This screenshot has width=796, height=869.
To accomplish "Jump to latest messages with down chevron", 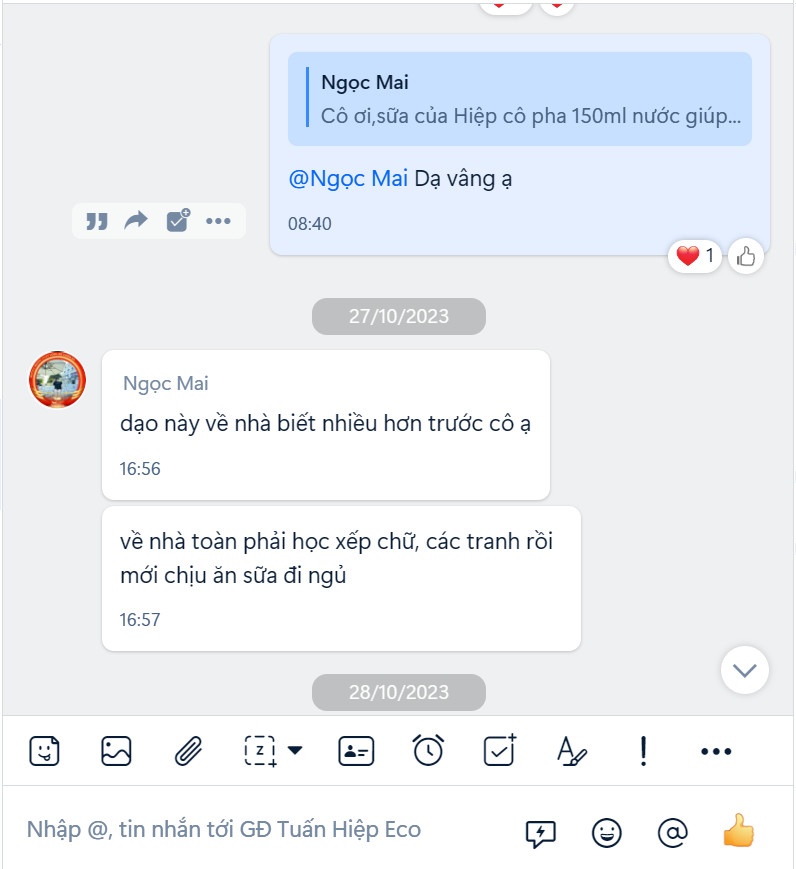I will (745, 670).
